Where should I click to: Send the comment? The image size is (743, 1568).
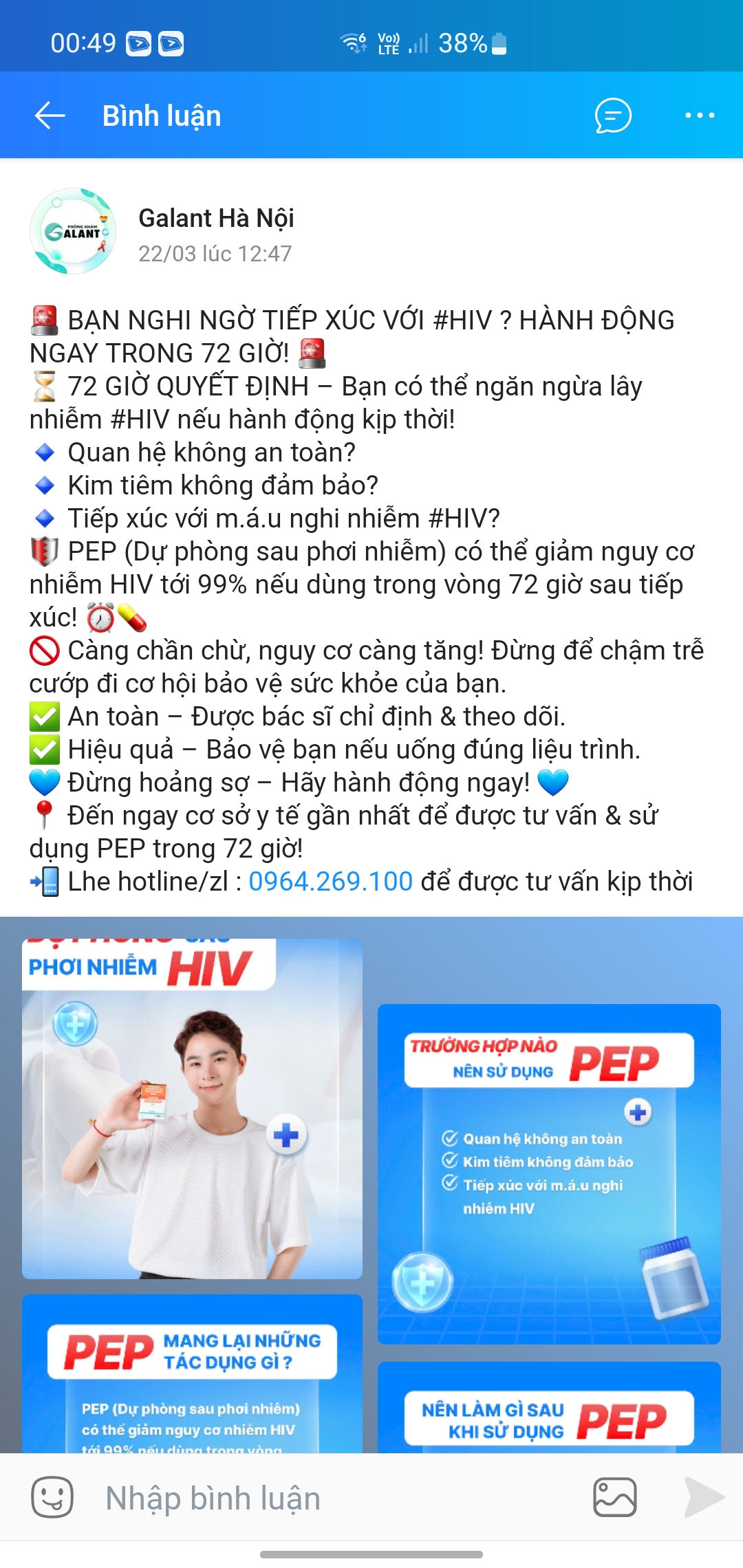click(703, 1497)
